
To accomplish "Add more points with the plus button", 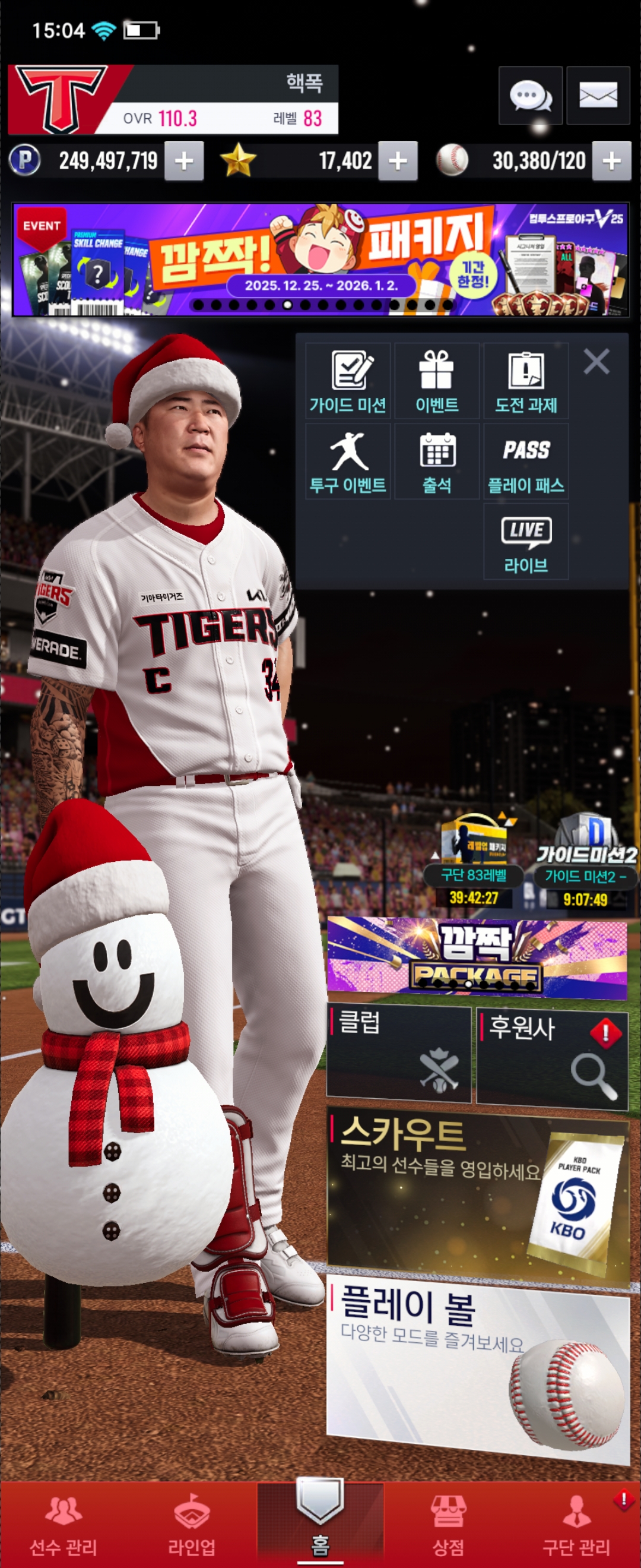I will point(183,162).
